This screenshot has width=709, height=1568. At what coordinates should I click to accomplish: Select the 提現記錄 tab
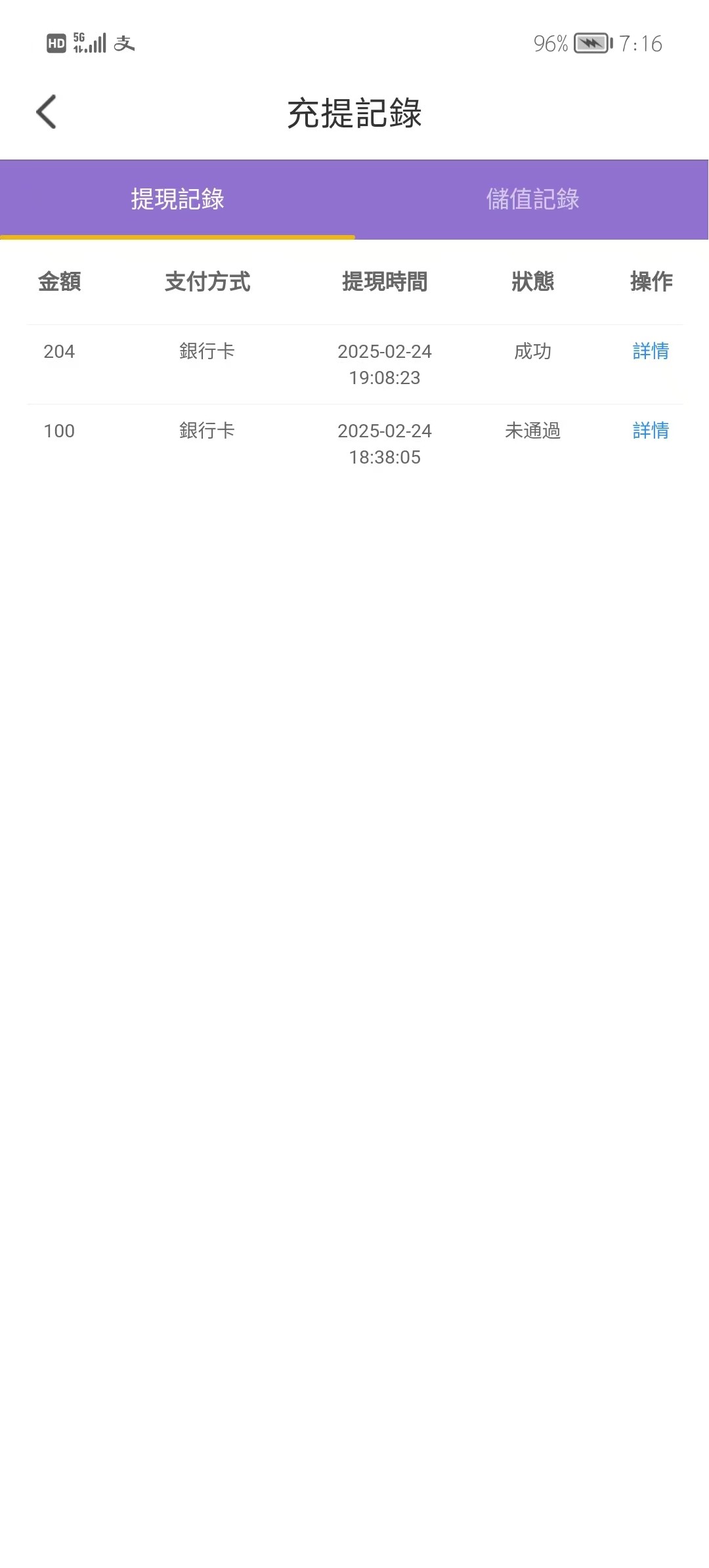tap(177, 199)
